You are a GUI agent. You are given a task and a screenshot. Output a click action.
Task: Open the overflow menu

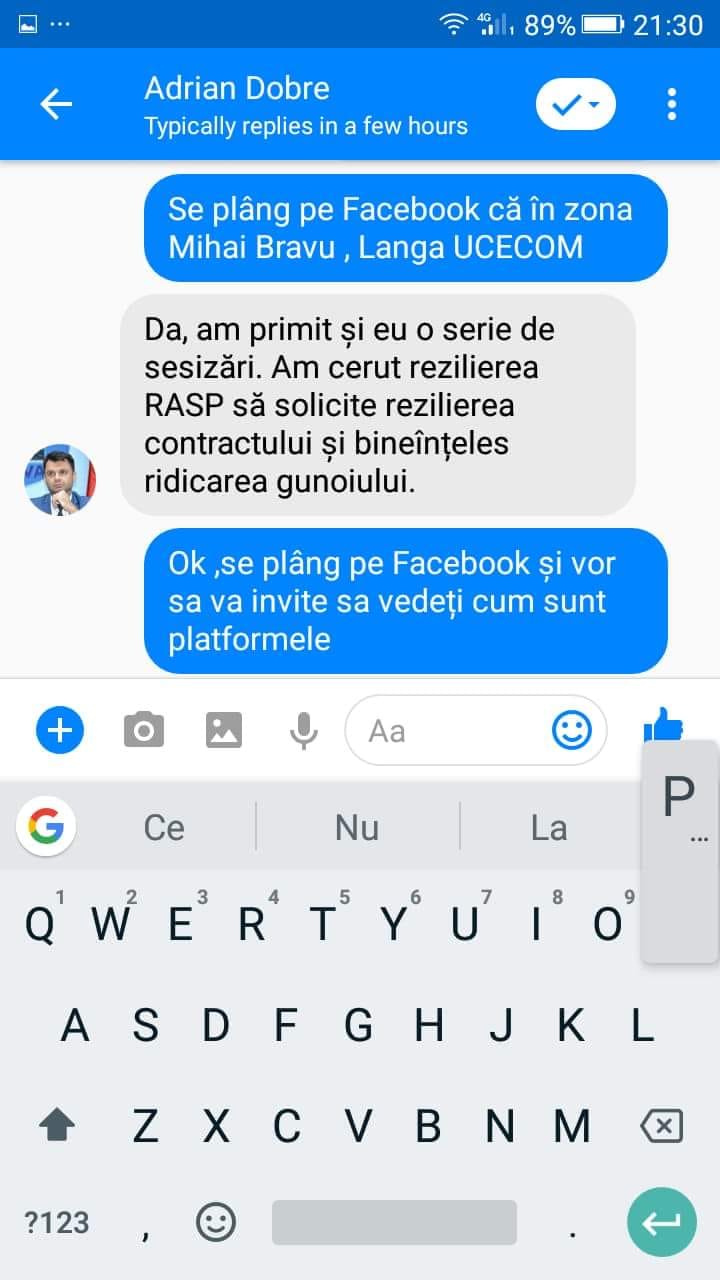click(671, 104)
